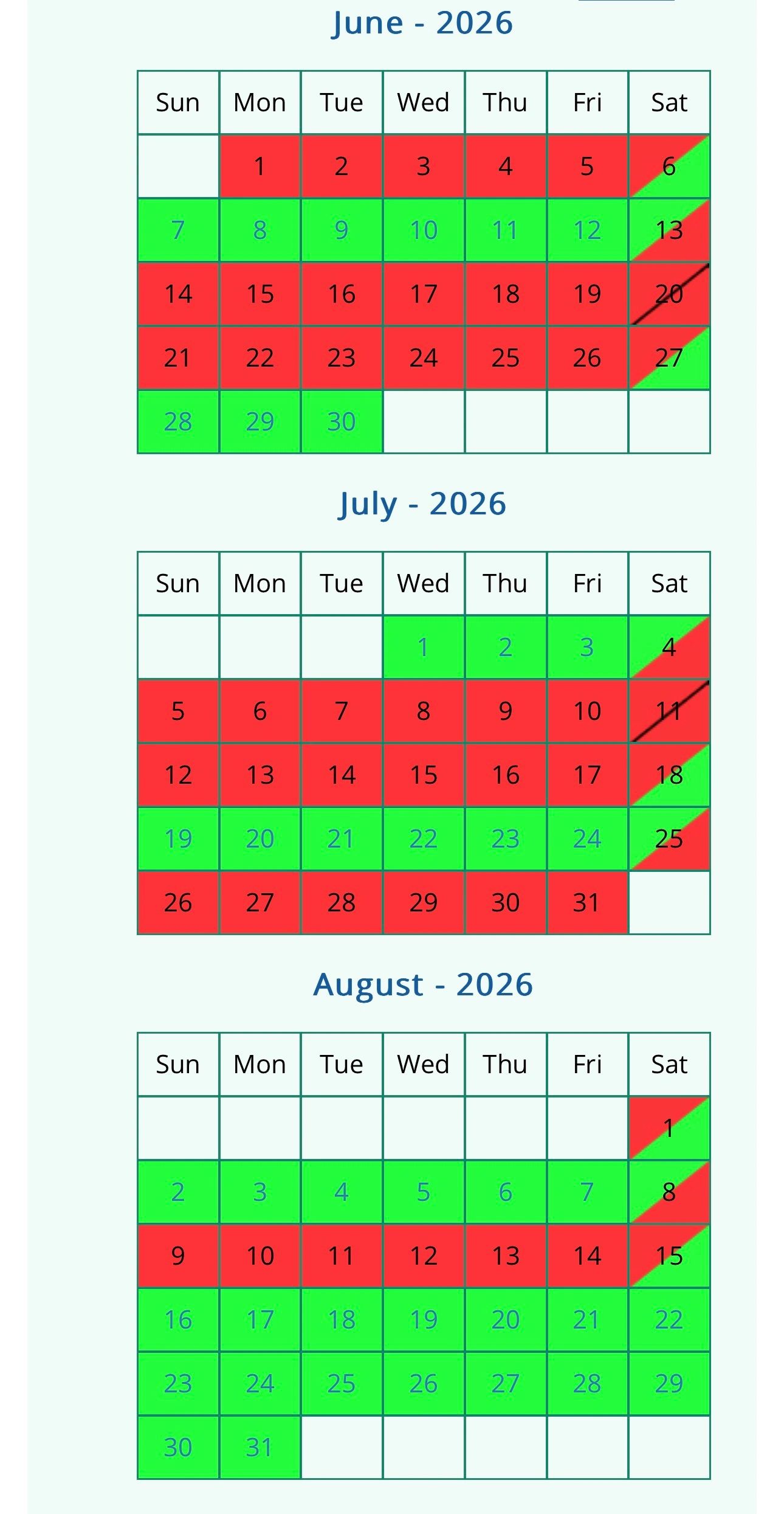Tap July 24 available date

click(587, 838)
